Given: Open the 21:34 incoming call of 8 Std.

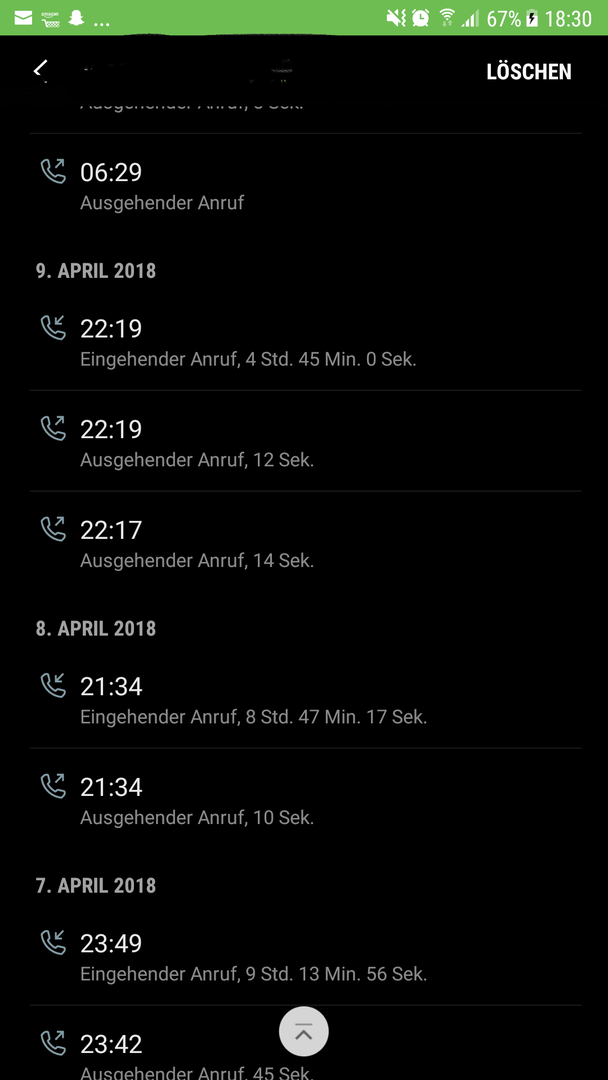Looking at the screenshot, I should [x=306, y=698].
